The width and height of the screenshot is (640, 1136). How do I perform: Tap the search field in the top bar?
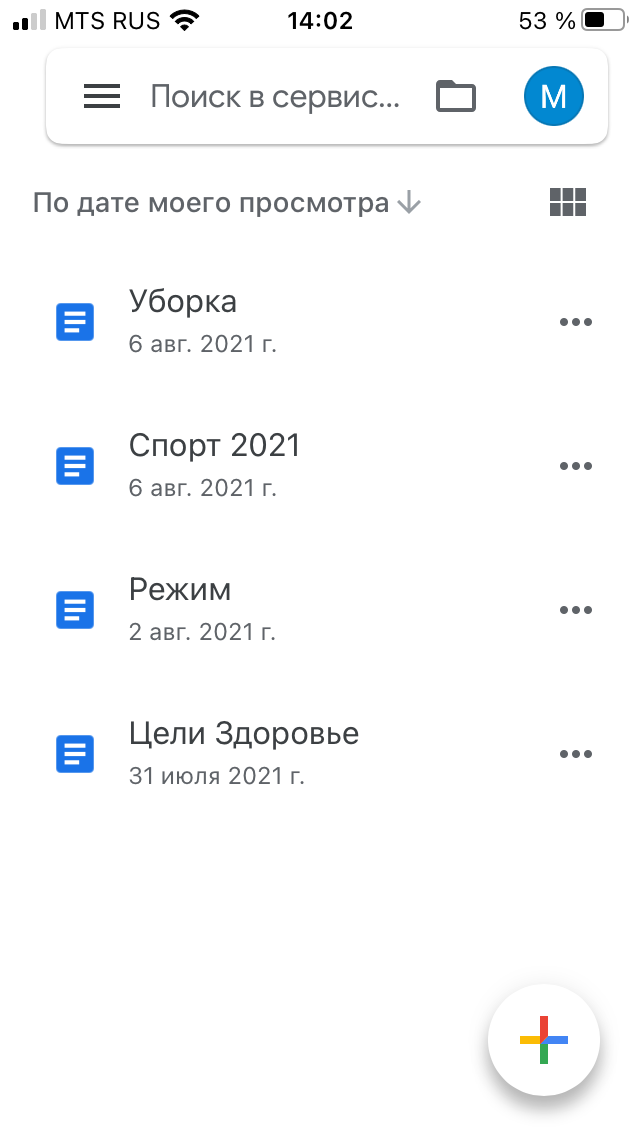tap(275, 96)
